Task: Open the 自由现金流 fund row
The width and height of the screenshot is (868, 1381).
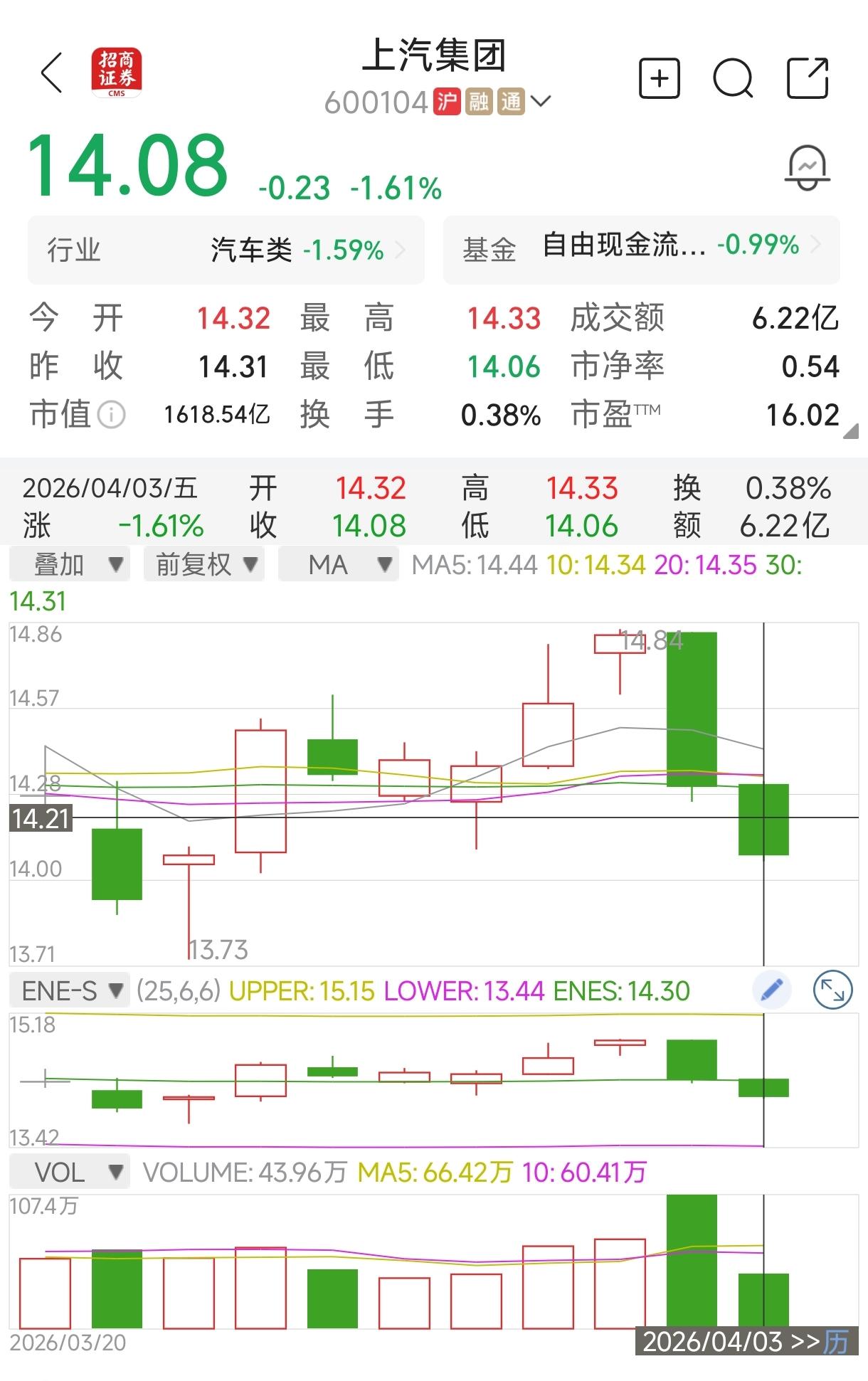Action: [x=641, y=247]
